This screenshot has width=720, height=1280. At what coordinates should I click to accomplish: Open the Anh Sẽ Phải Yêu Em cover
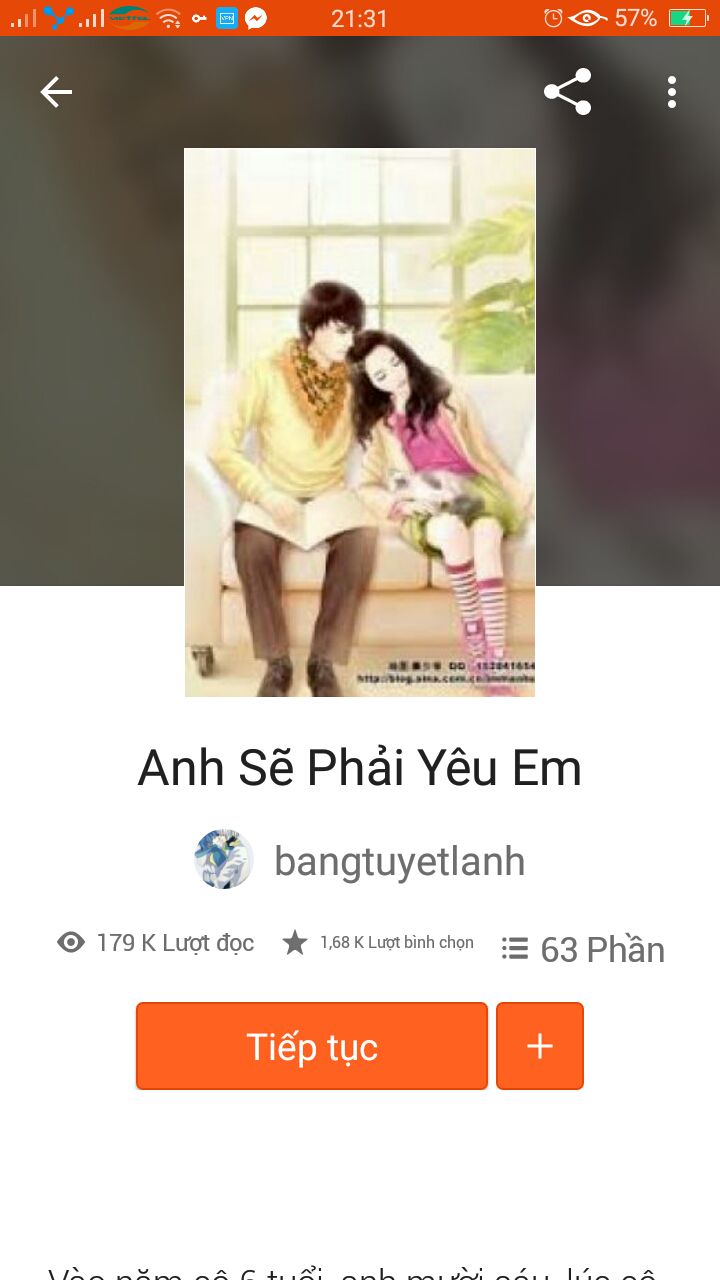360,422
